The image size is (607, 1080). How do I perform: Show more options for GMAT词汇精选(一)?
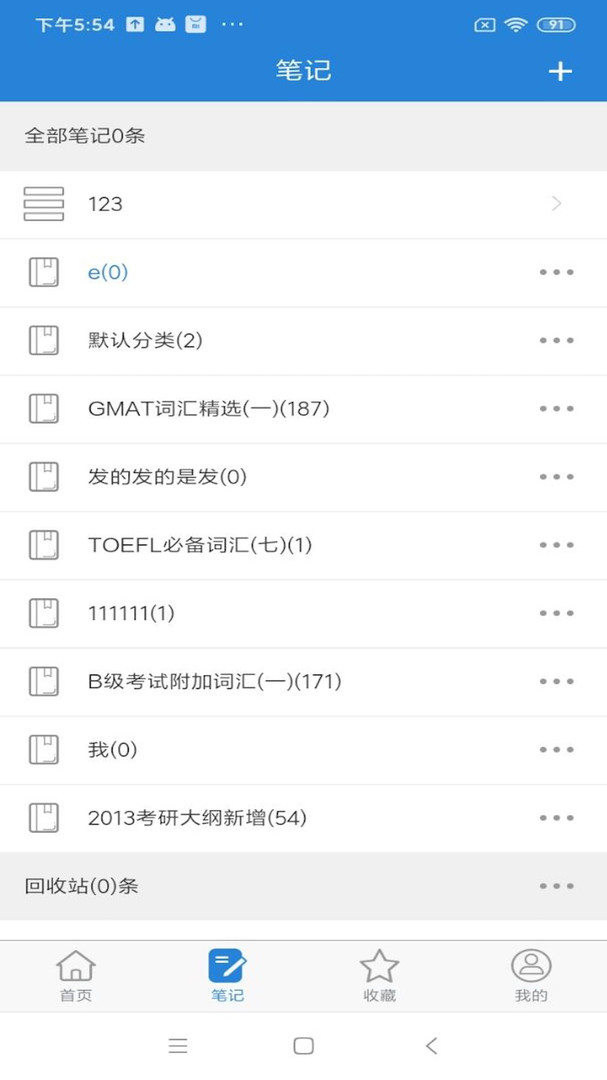tap(556, 408)
